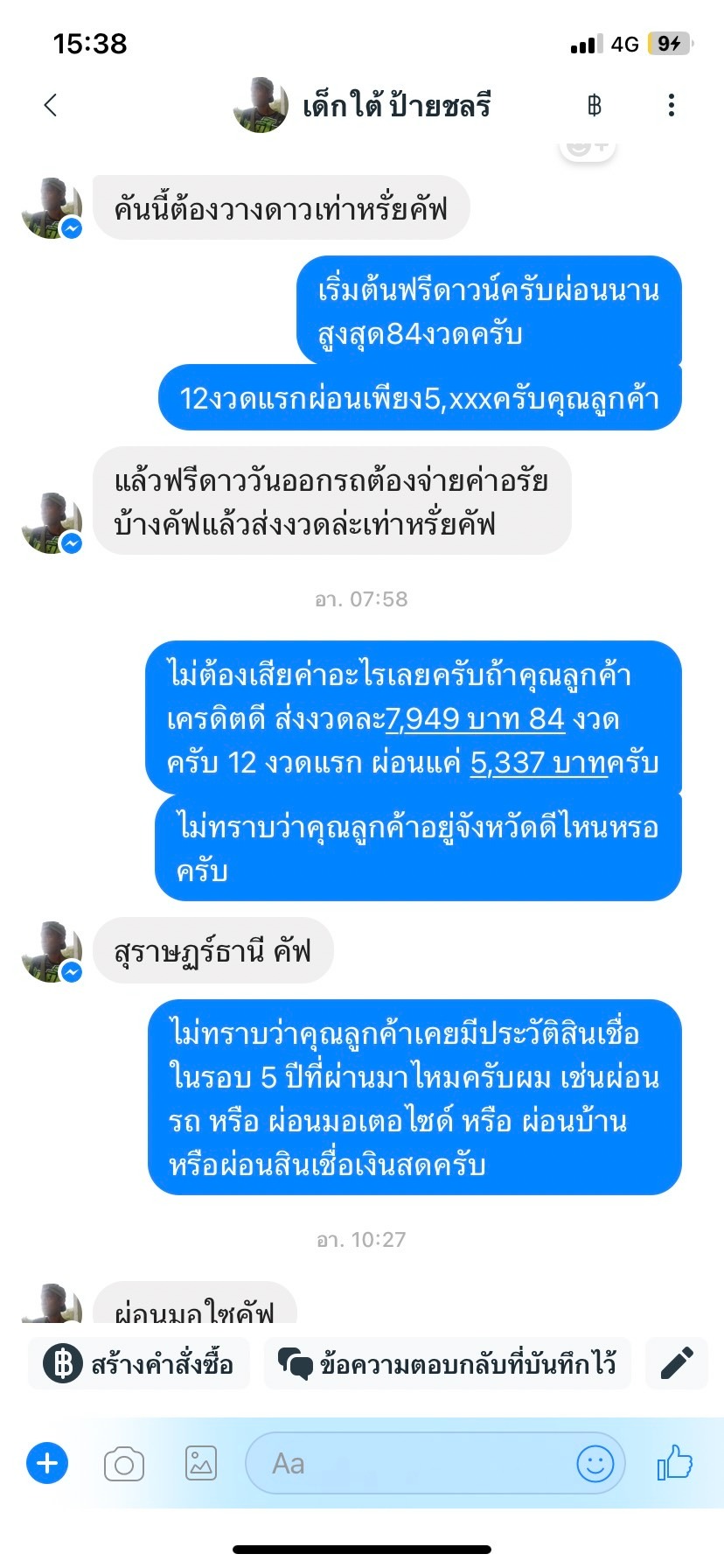Image resolution: width=724 pixels, height=1568 pixels.
Task: Send a thumbs-up like
Action: [674, 1462]
